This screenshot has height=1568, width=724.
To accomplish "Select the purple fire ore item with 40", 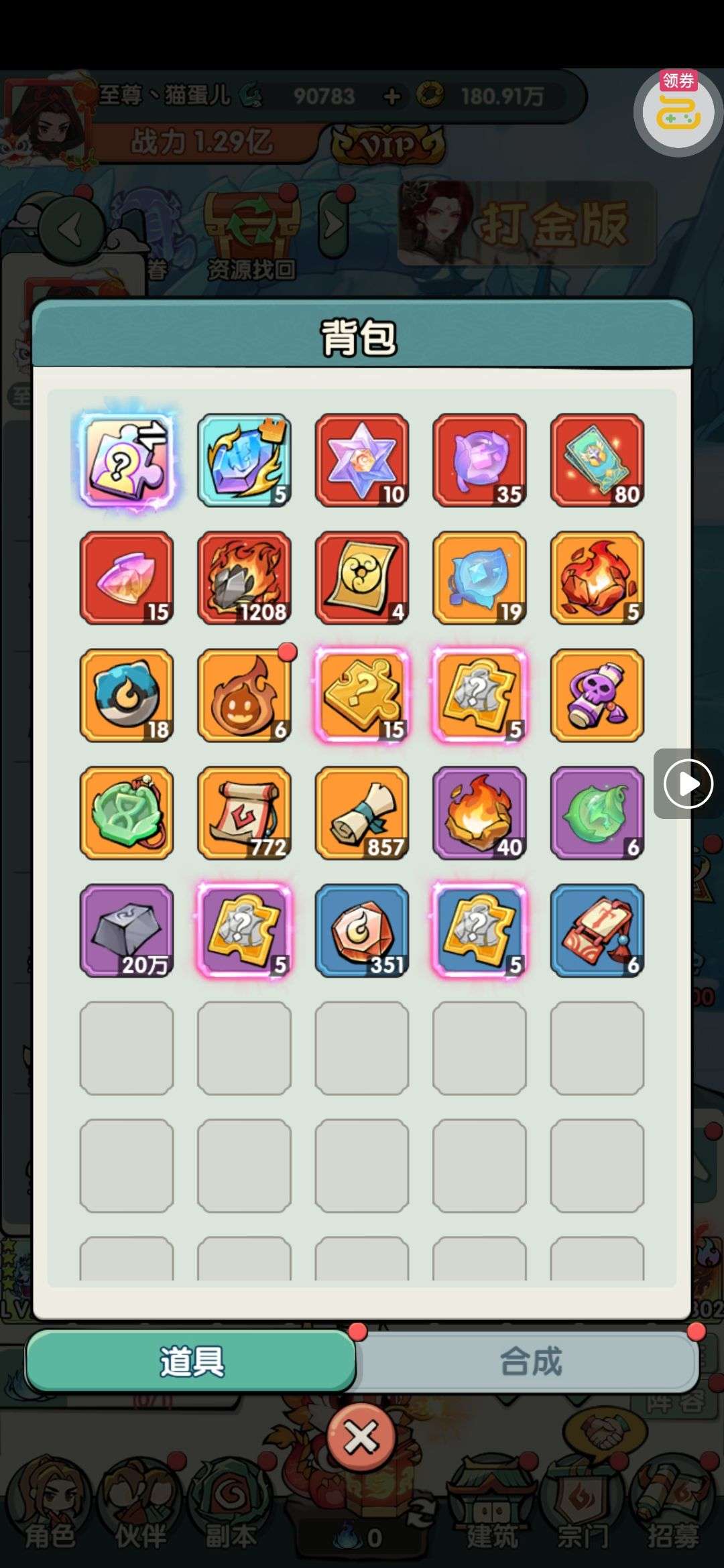I will coord(479,812).
